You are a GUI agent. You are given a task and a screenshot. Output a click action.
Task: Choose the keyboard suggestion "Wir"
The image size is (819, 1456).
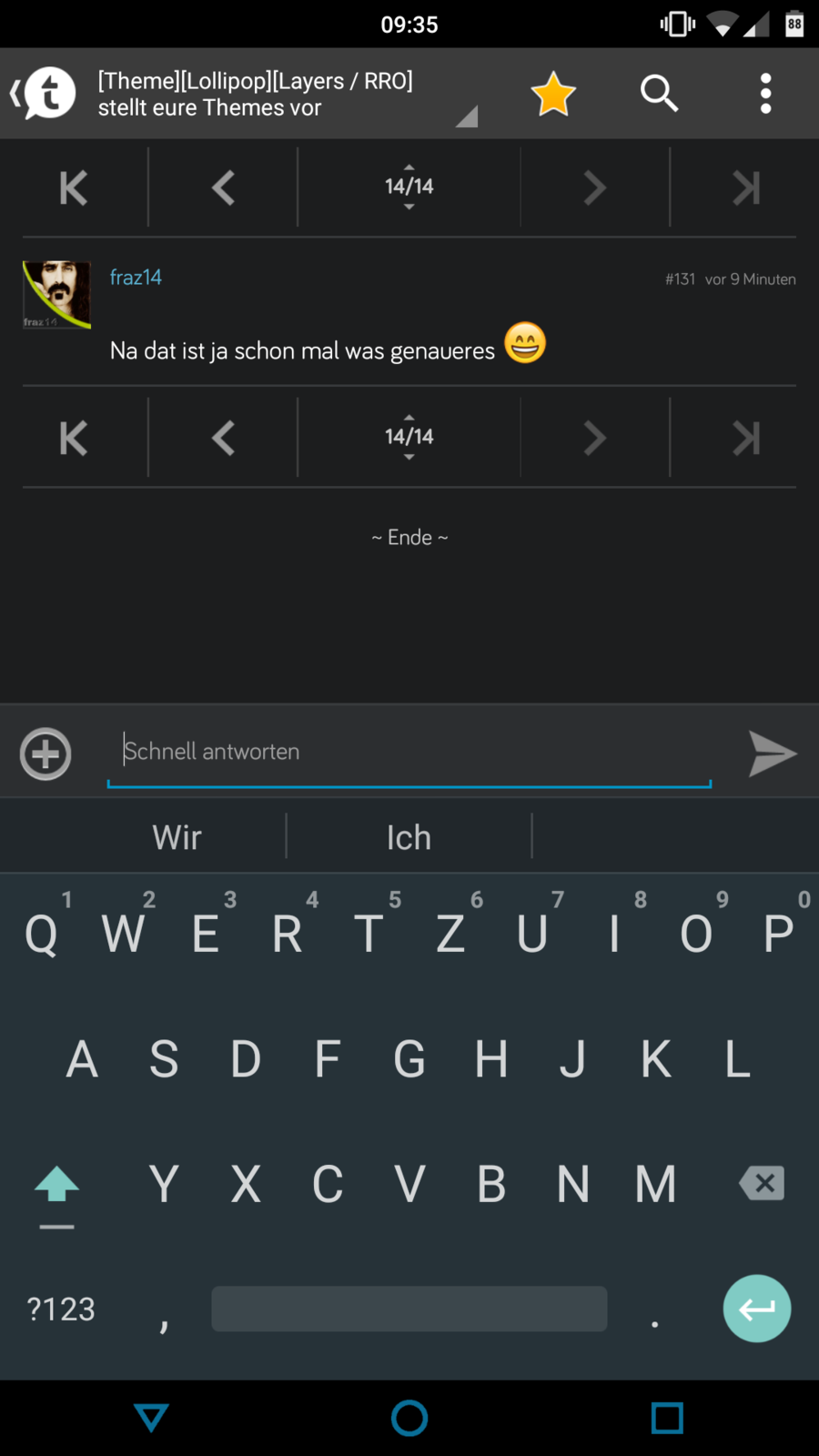pyautogui.click(x=177, y=837)
